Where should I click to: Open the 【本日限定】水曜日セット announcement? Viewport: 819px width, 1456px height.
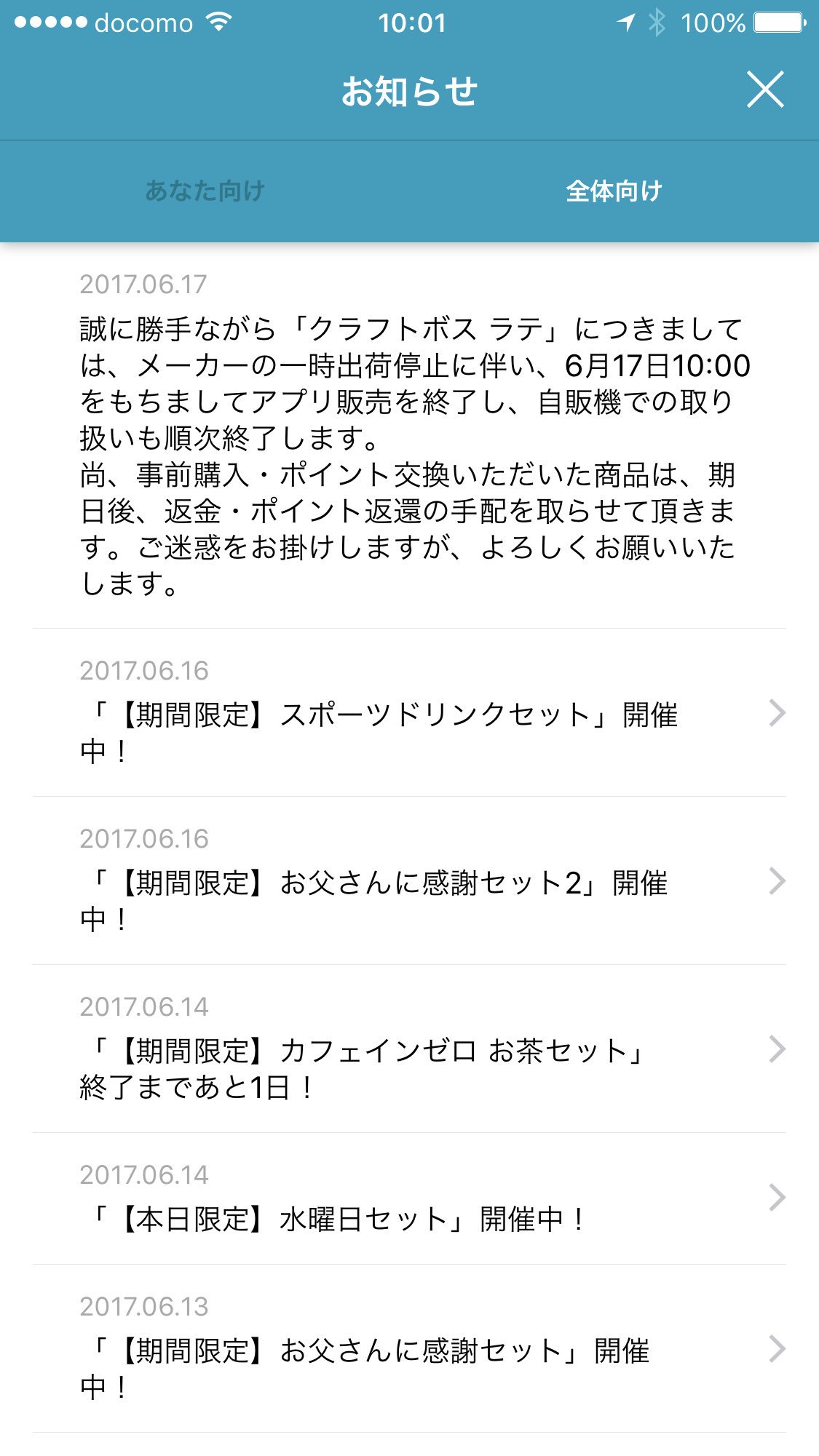[409, 1199]
